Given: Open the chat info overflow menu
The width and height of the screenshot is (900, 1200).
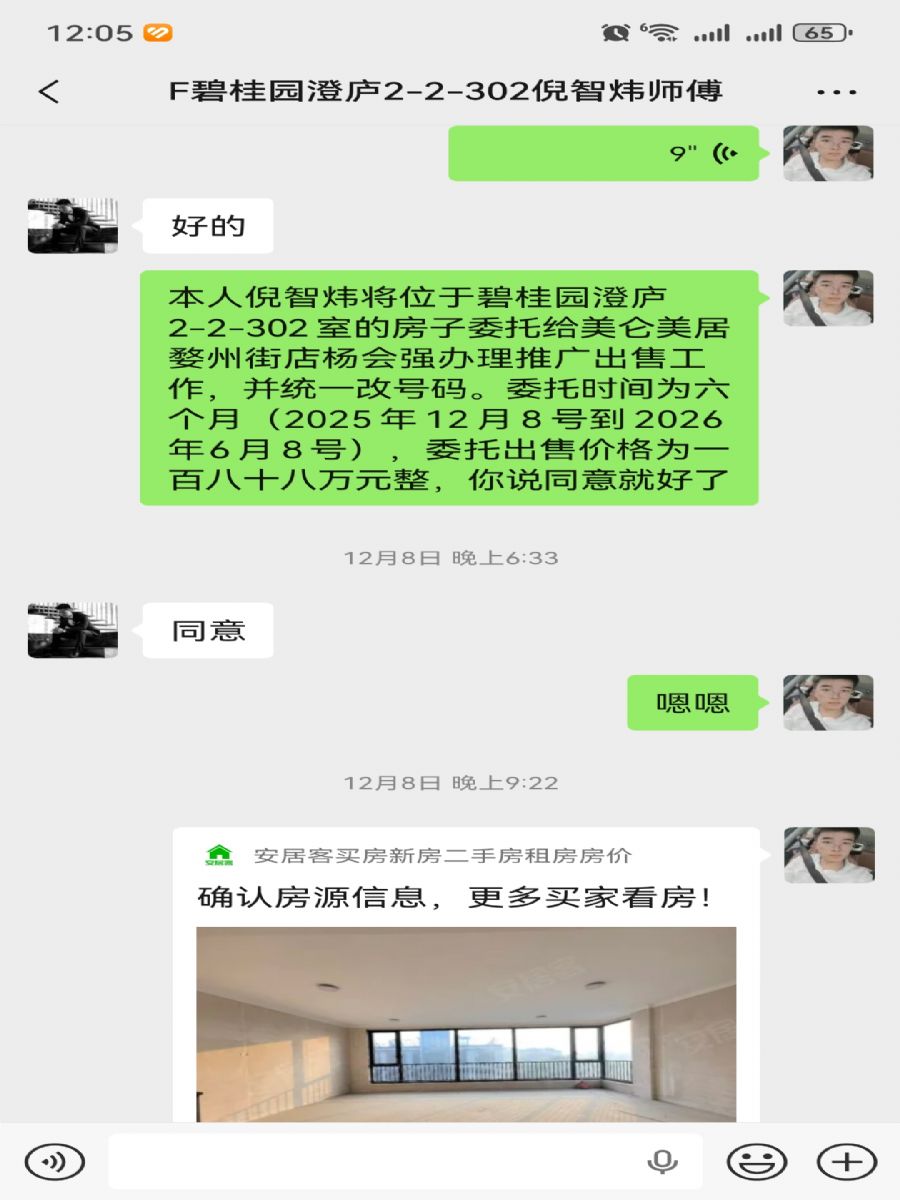Looking at the screenshot, I should [836, 92].
